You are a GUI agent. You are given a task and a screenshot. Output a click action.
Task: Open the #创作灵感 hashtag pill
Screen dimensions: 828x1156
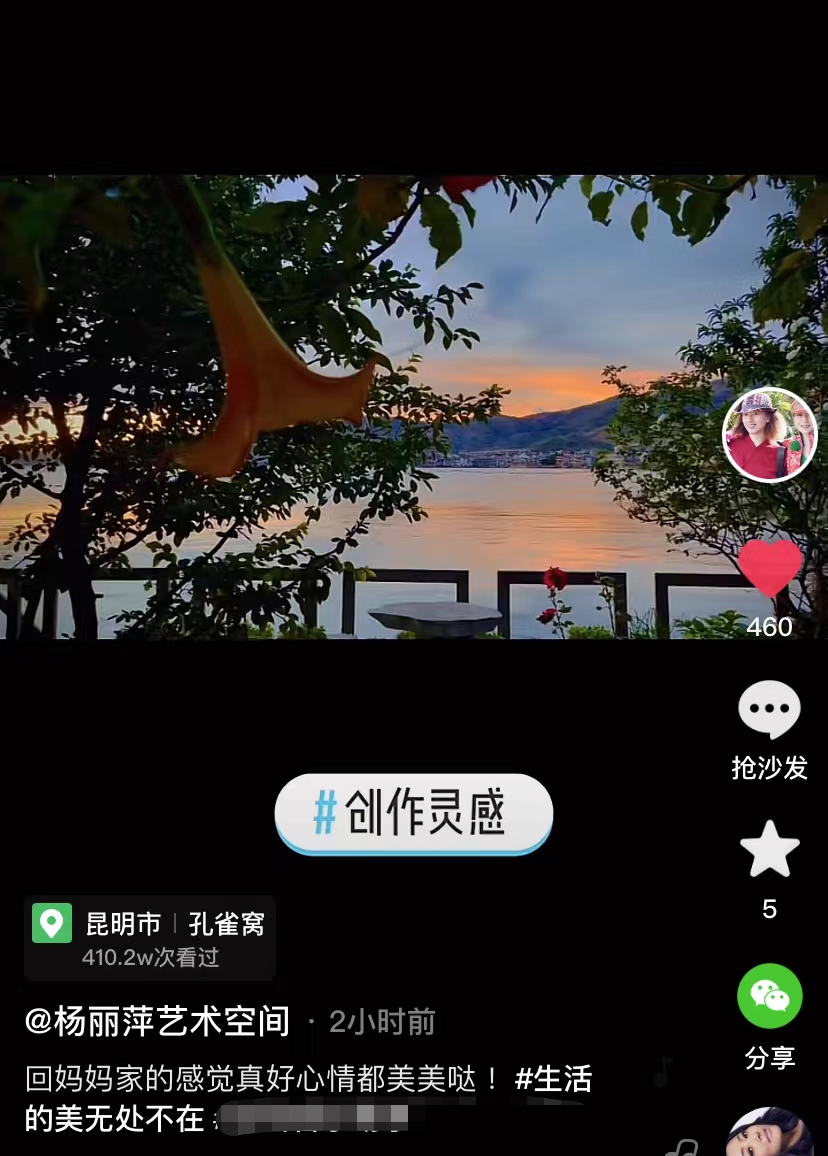(412, 813)
